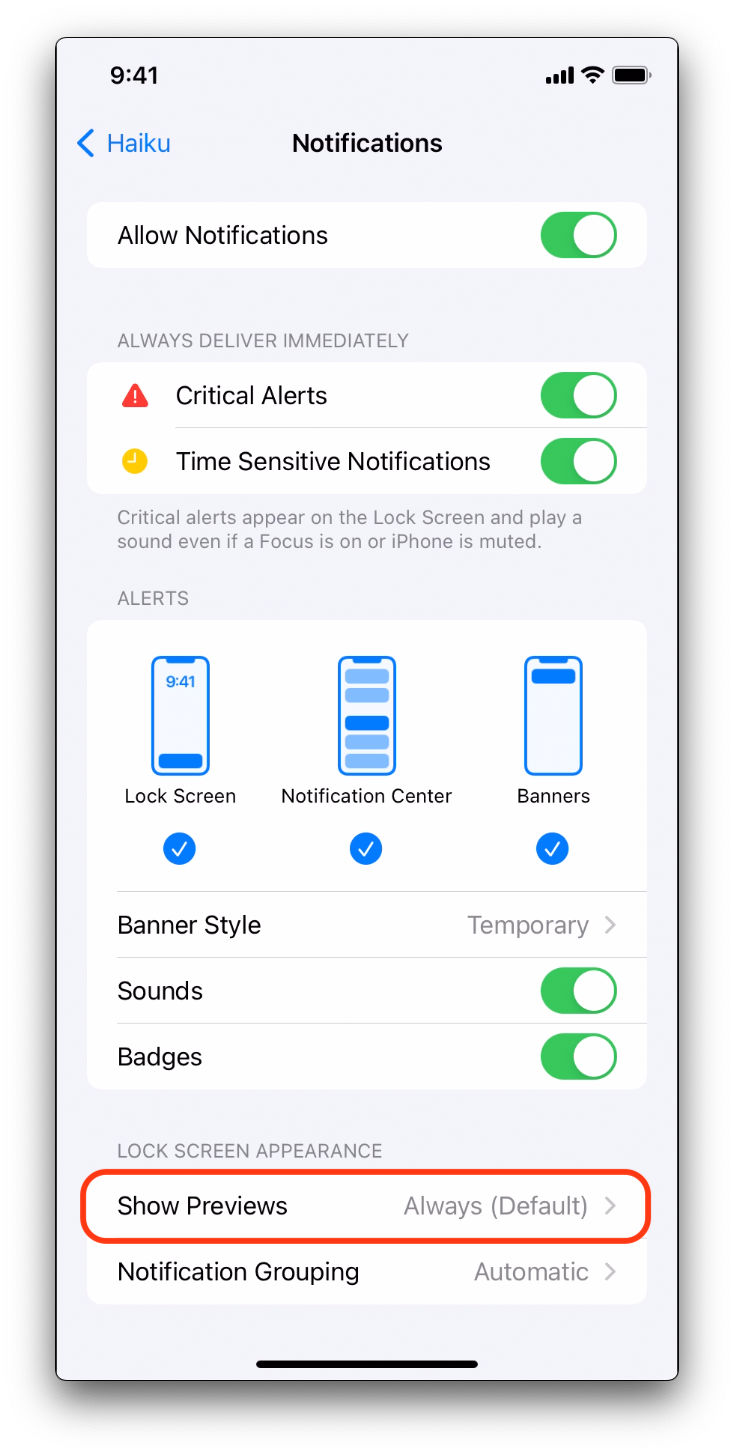This screenshot has width=734, height=1454.
Task: Turn off notification Sounds
Action: 578,991
